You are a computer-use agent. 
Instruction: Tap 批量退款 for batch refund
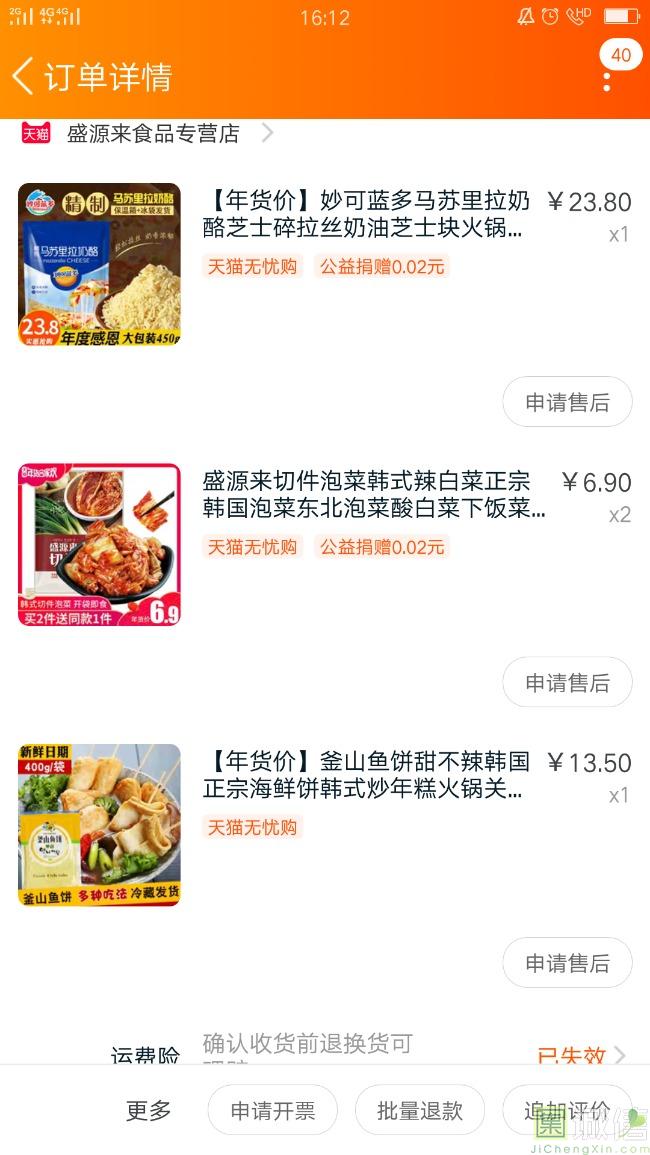pyautogui.click(x=420, y=1110)
